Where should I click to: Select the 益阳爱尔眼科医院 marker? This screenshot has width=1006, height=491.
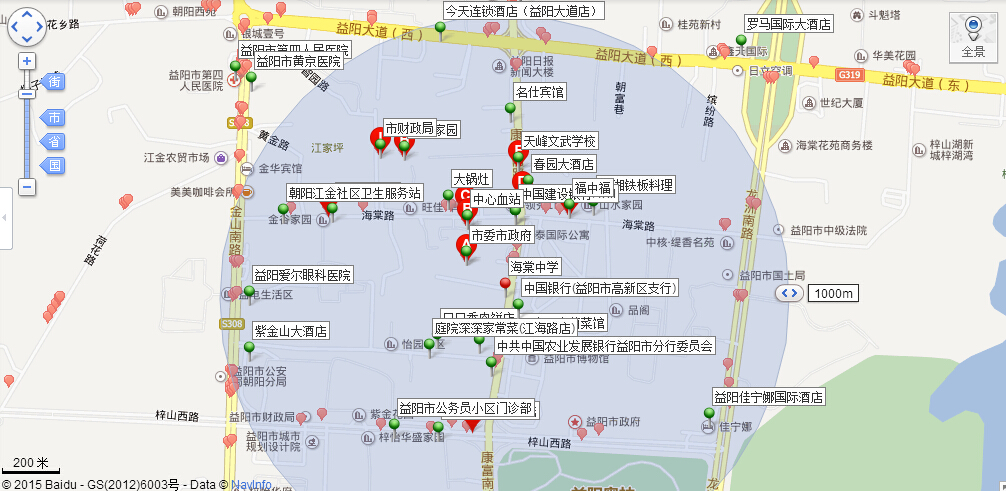coord(249,293)
